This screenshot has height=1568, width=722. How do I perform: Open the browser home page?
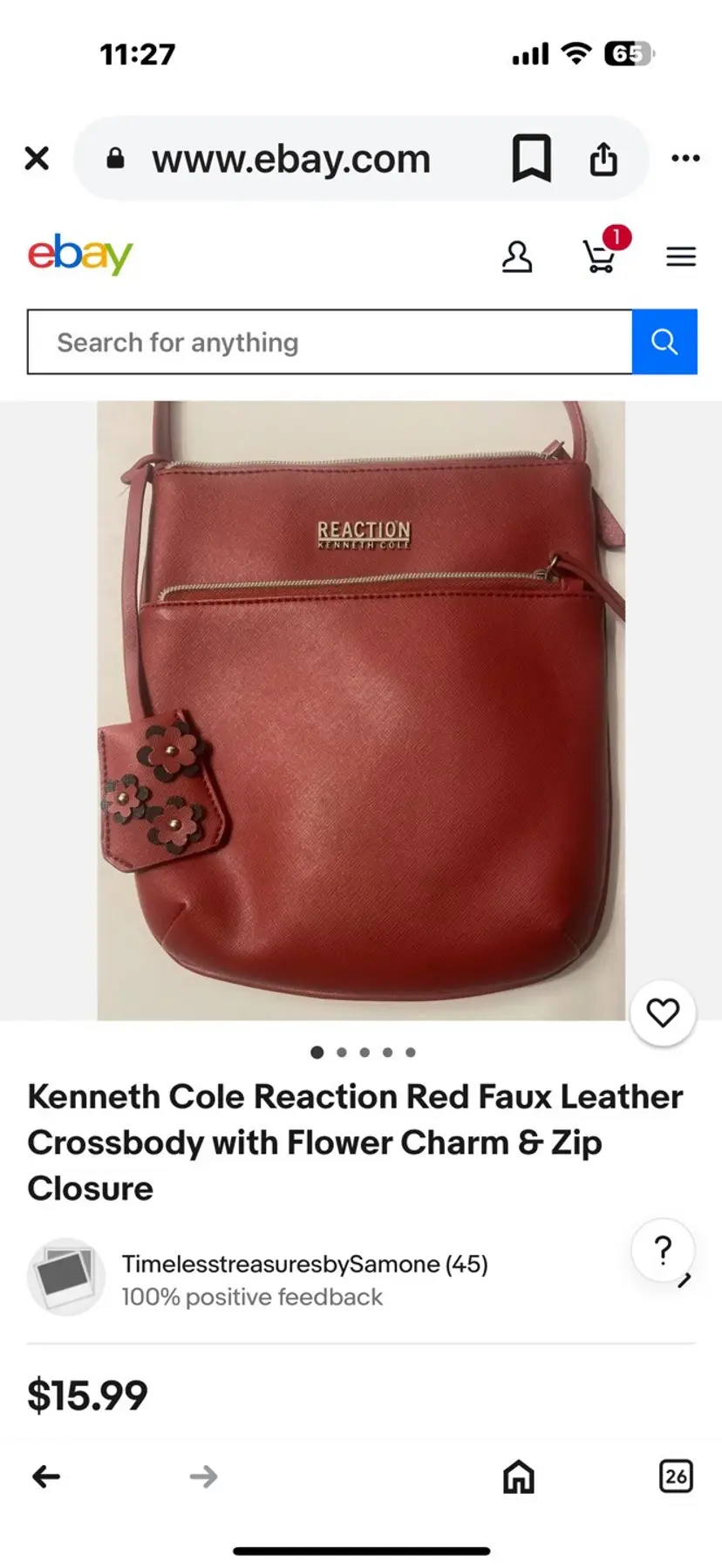519,1476
